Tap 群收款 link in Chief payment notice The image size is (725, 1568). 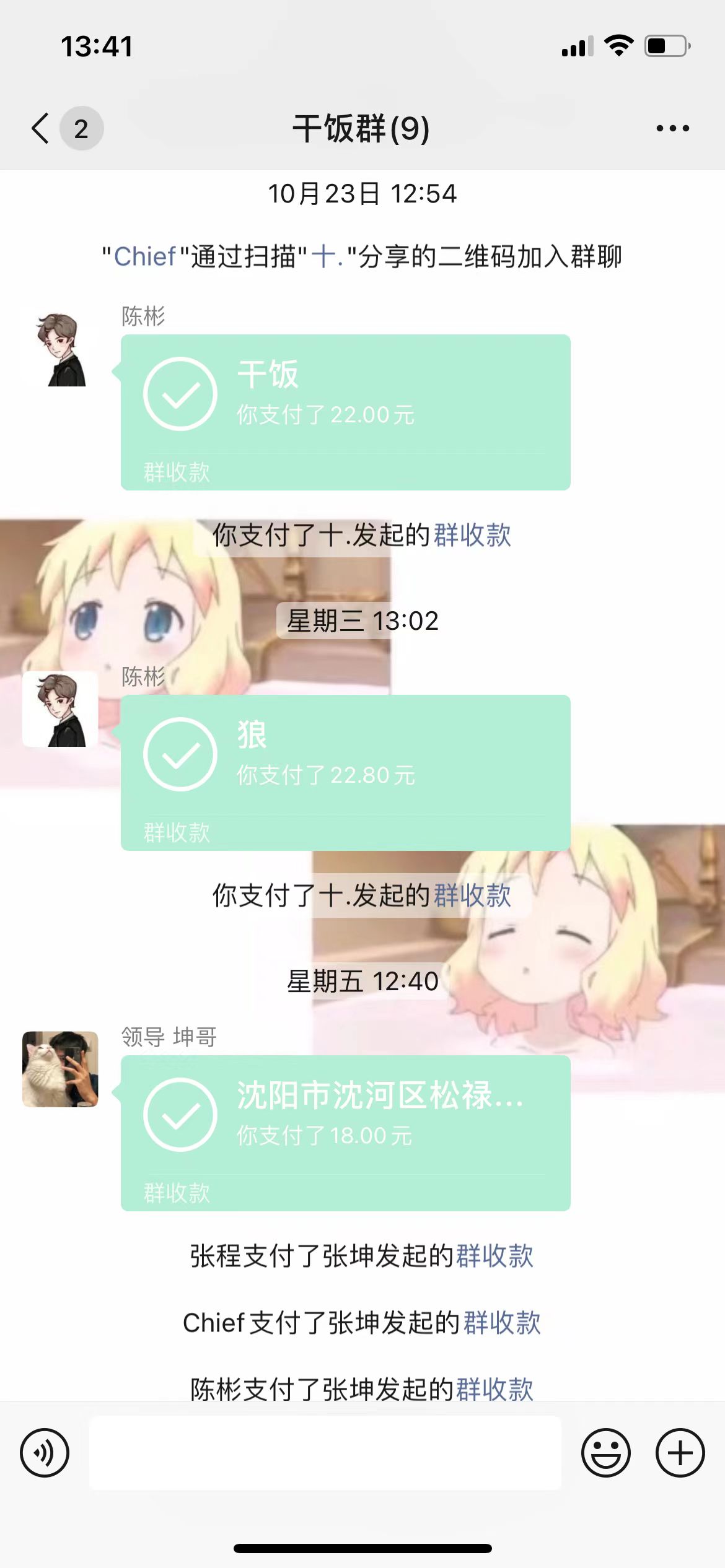[x=502, y=1323]
